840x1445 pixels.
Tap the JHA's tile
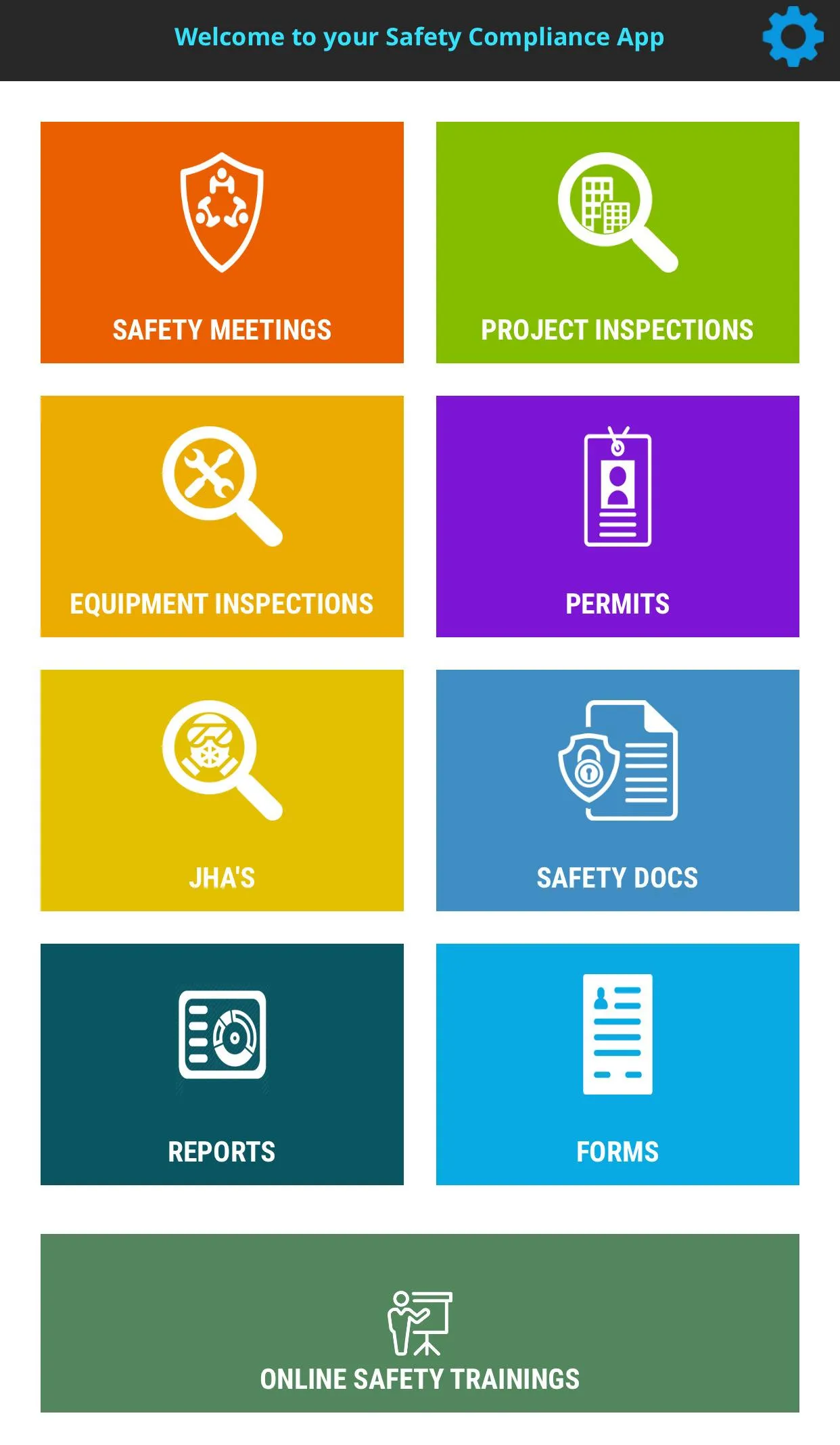click(222, 790)
